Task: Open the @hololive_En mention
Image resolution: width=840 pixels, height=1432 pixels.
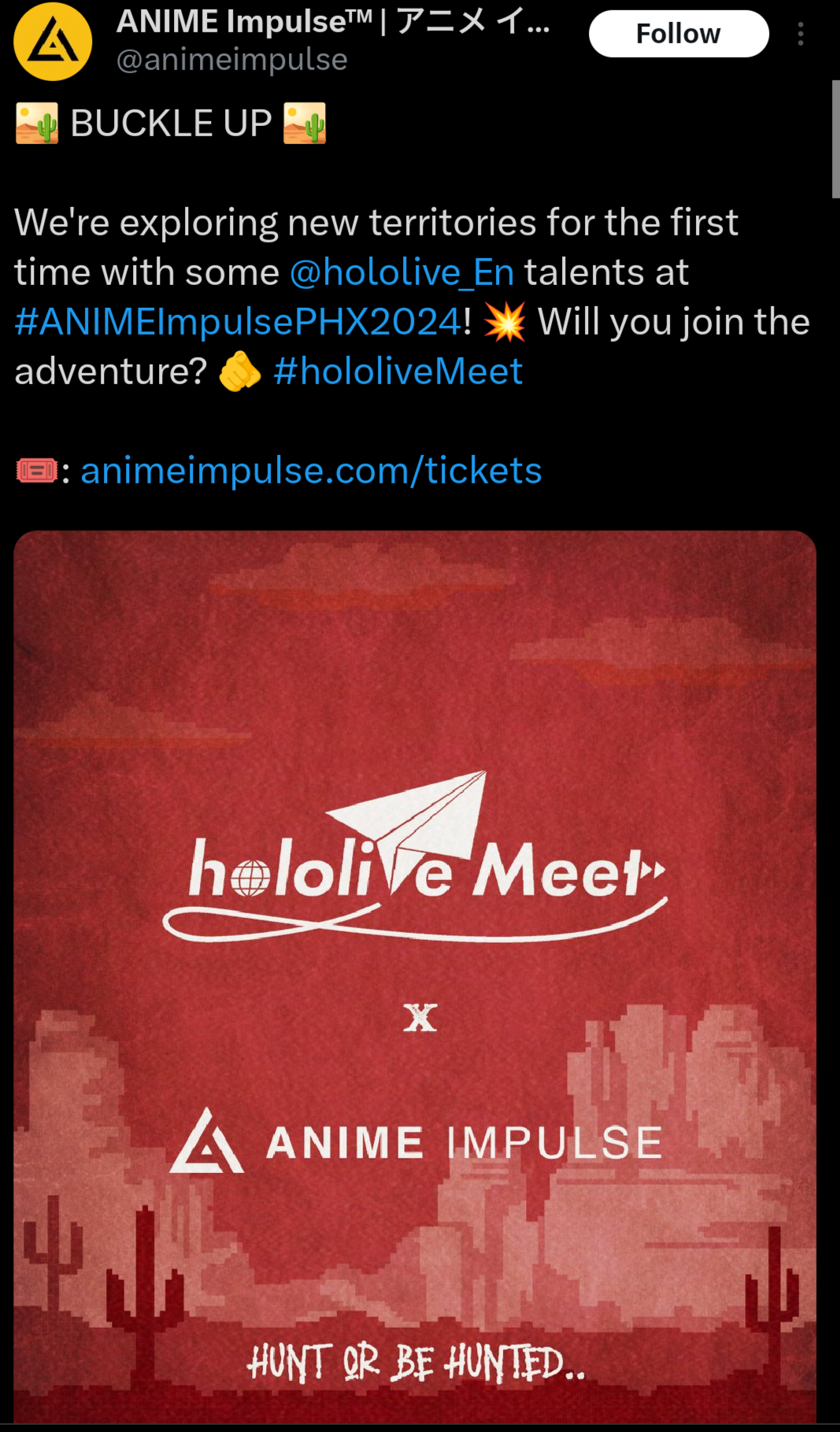Action: (401, 272)
